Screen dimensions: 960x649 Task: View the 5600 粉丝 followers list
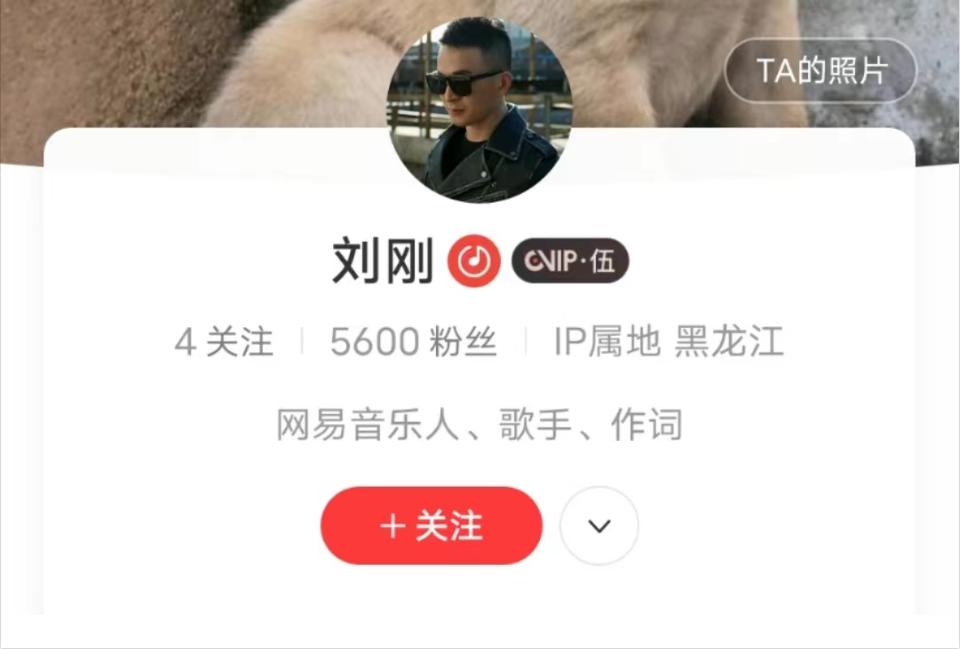click(413, 342)
